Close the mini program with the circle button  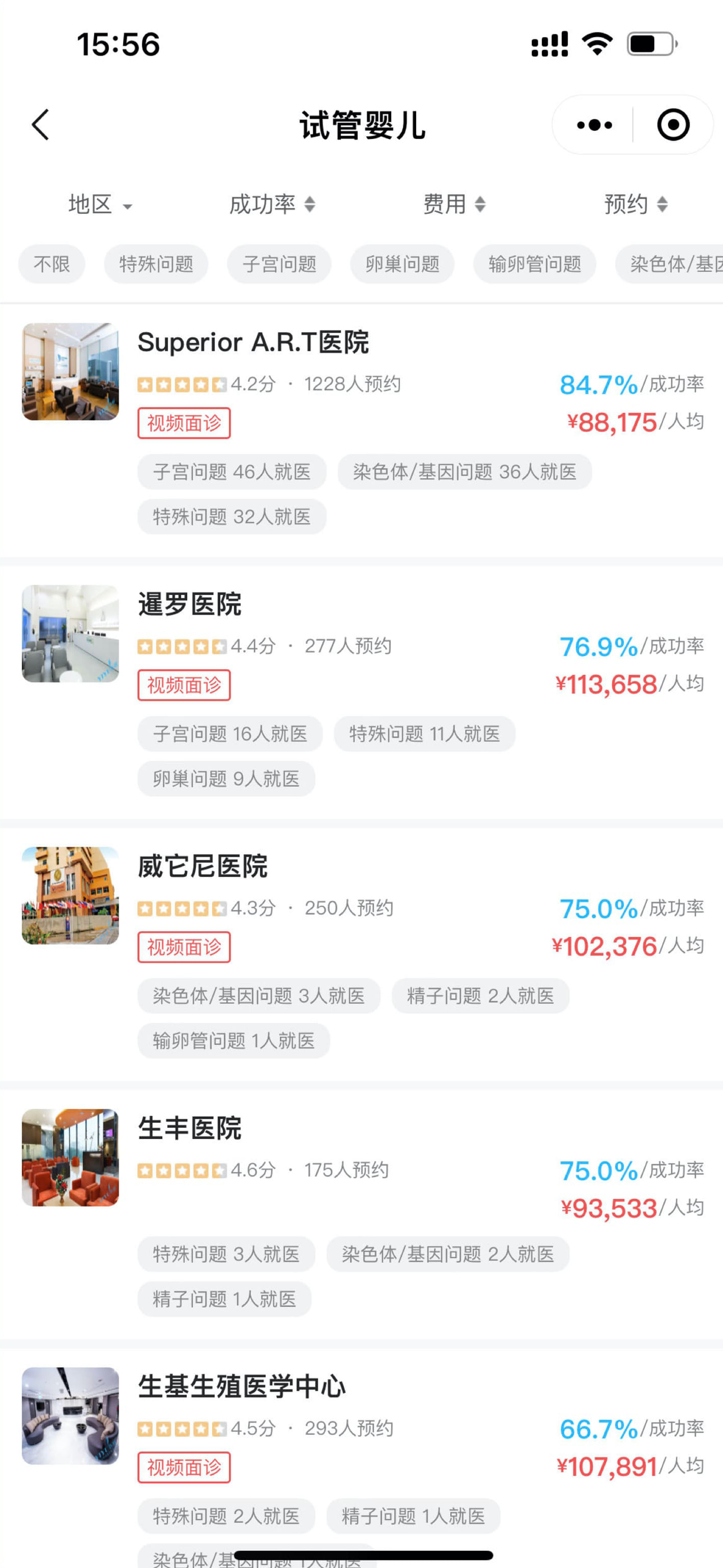(x=673, y=125)
